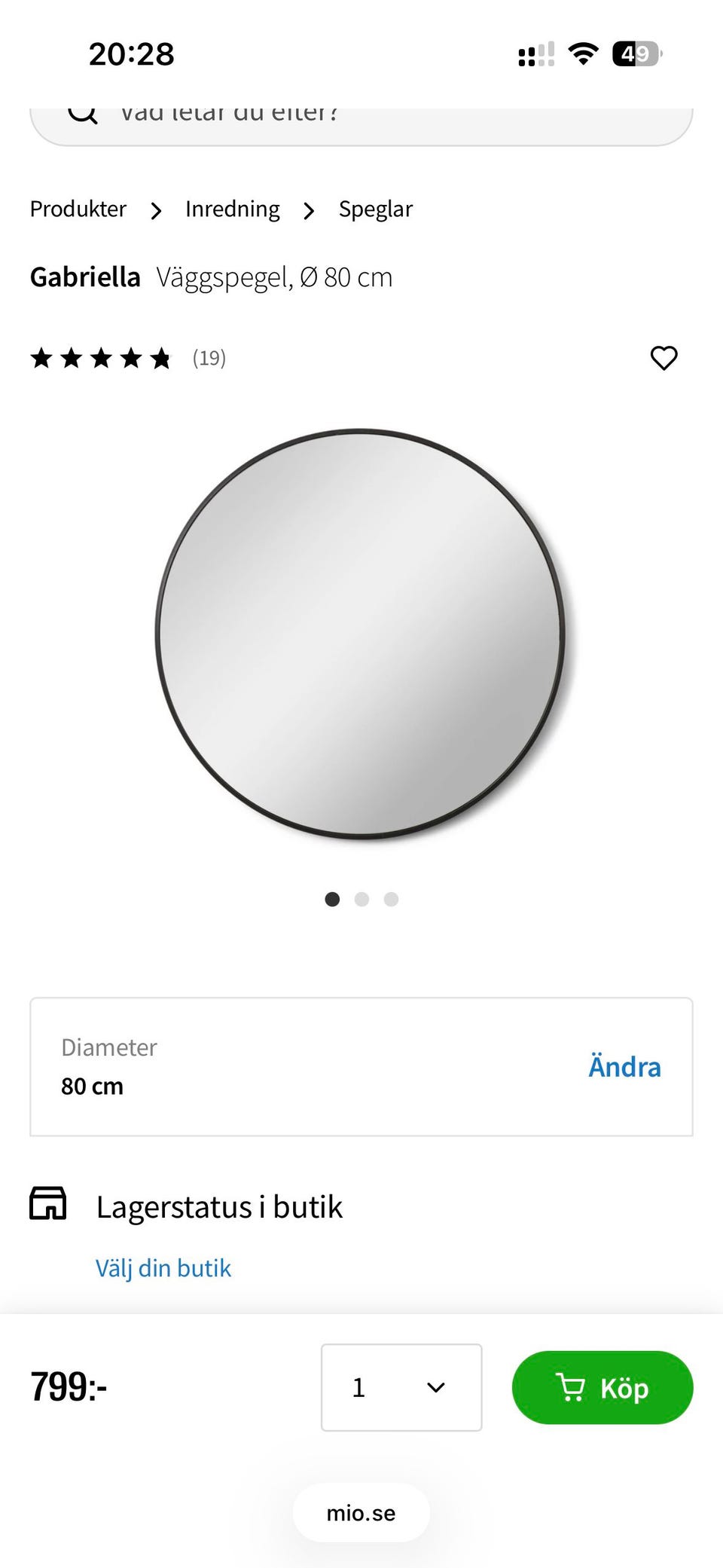The height and width of the screenshot is (1568, 723).
Task: Open the Speglar breadcrumb category
Action: tap(375, 209)
